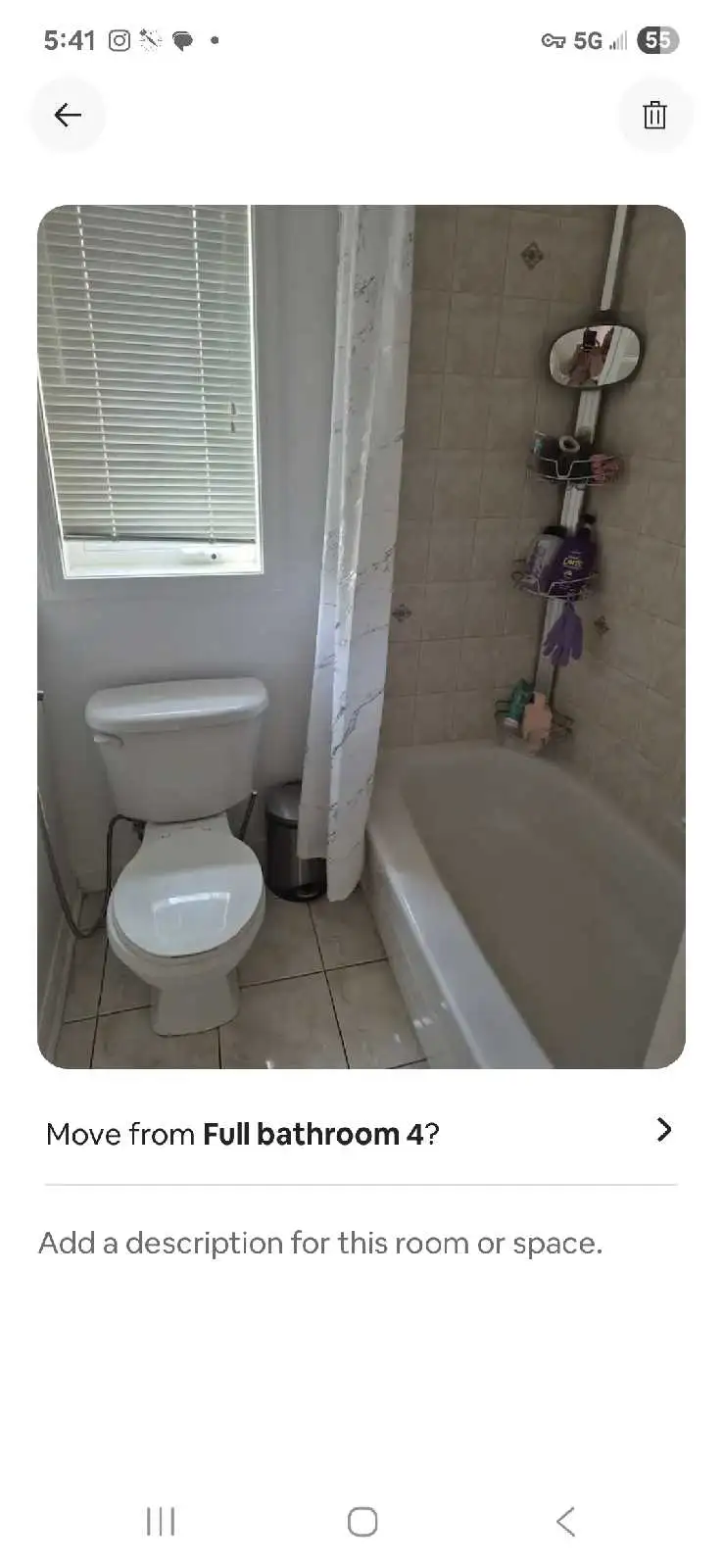Open recent apps from navigation bar
Image resolution: width=723 pixels, height=1568 pixels.
pyautogui.click(x=160, y=1521)
